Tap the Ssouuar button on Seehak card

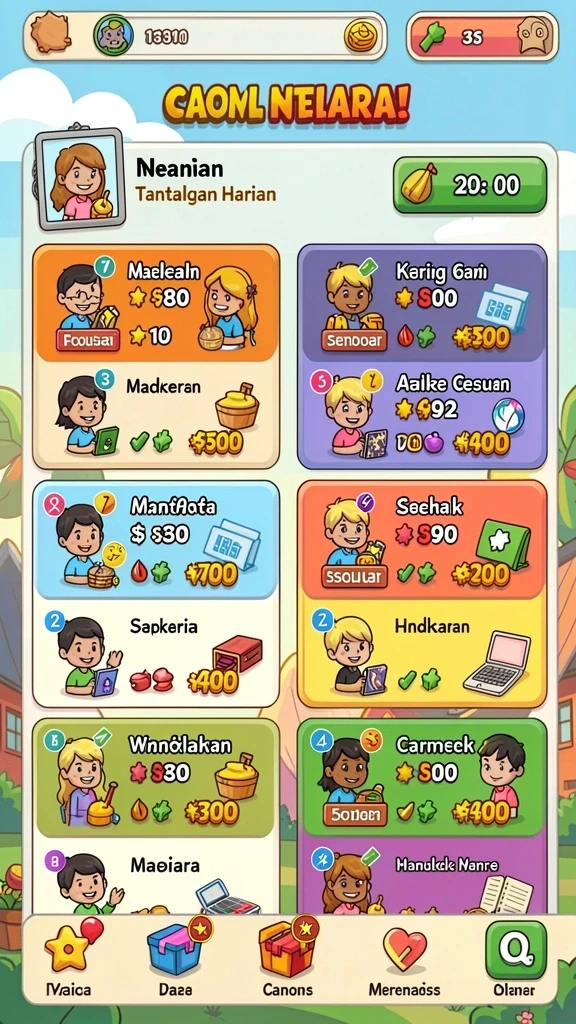pyautogui.click(x=355, y=577)
